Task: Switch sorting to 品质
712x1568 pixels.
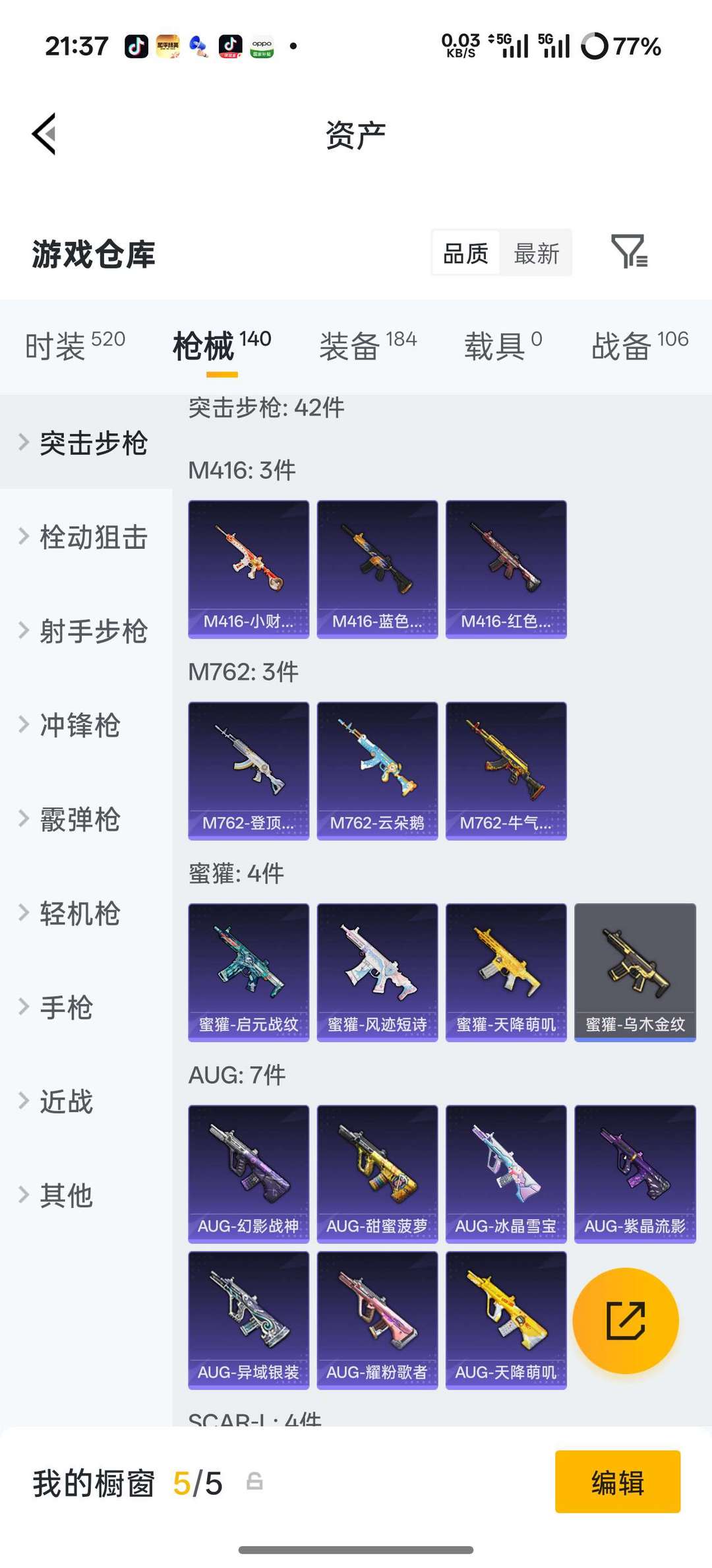Action: [465, 253]
